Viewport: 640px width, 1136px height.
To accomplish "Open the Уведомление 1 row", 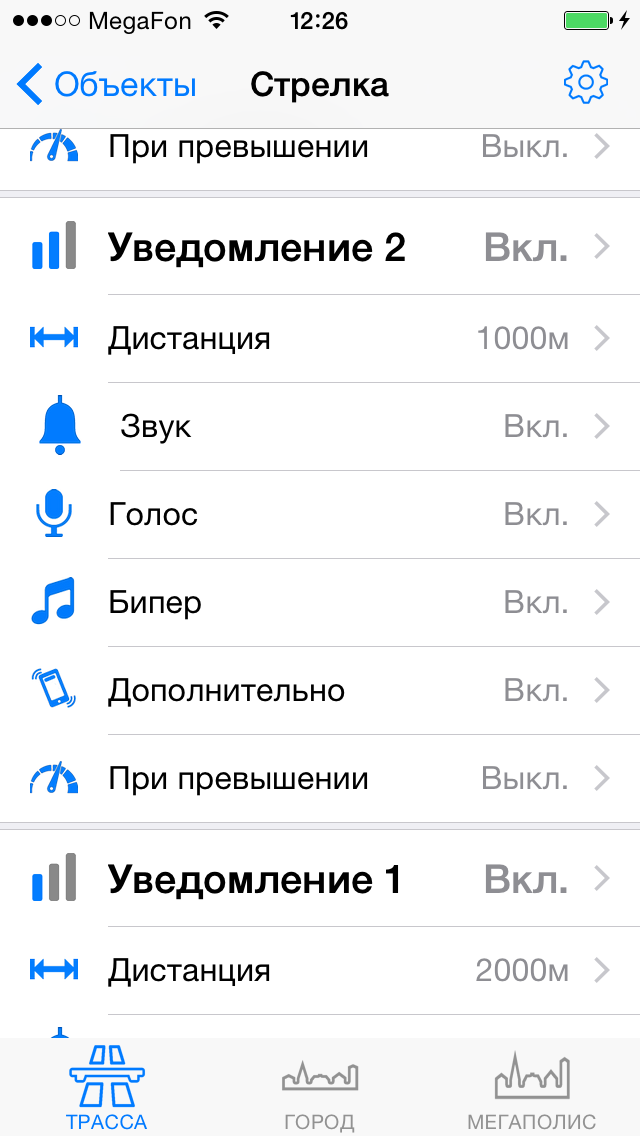I will coord(320,880).
